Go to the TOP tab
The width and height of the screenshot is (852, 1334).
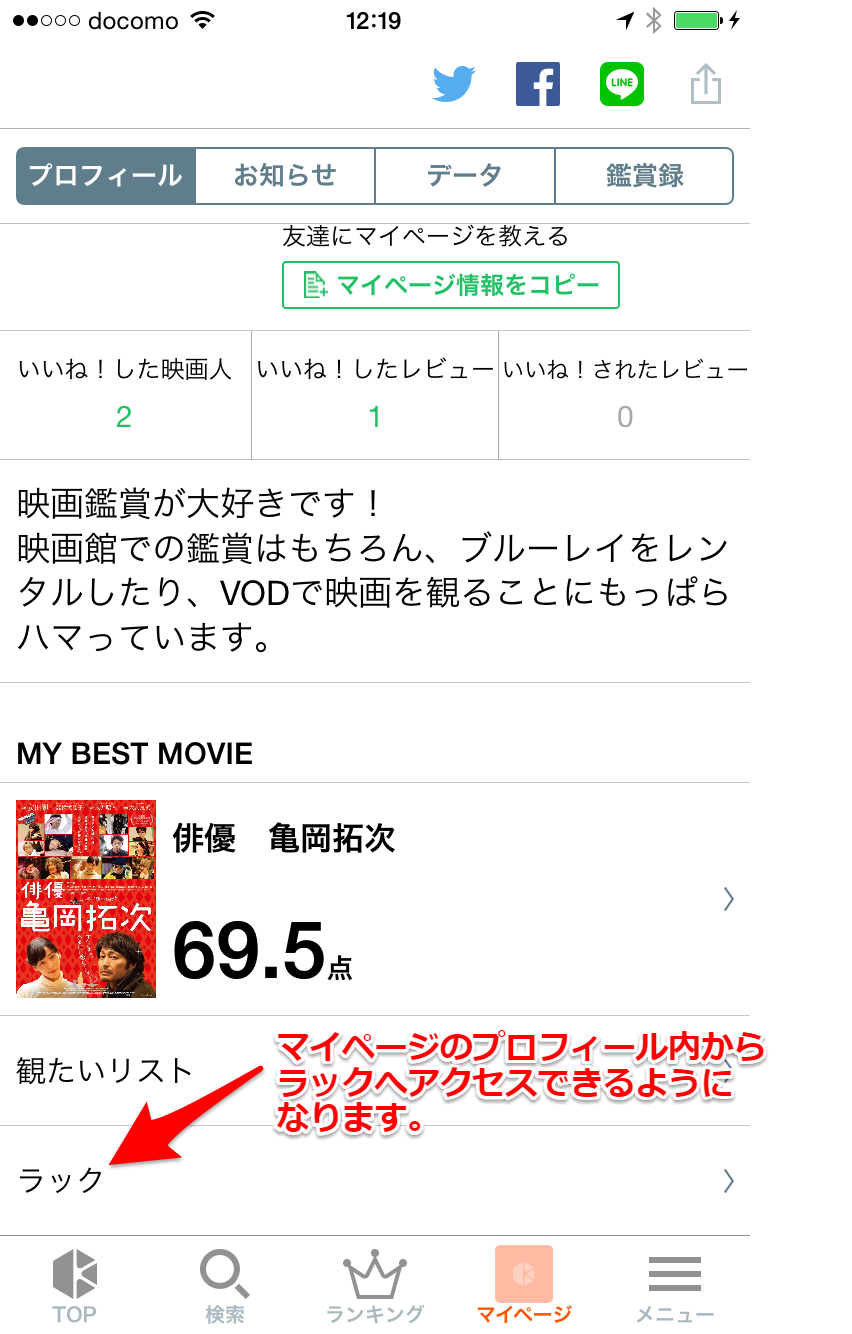tap(75, 1286)
